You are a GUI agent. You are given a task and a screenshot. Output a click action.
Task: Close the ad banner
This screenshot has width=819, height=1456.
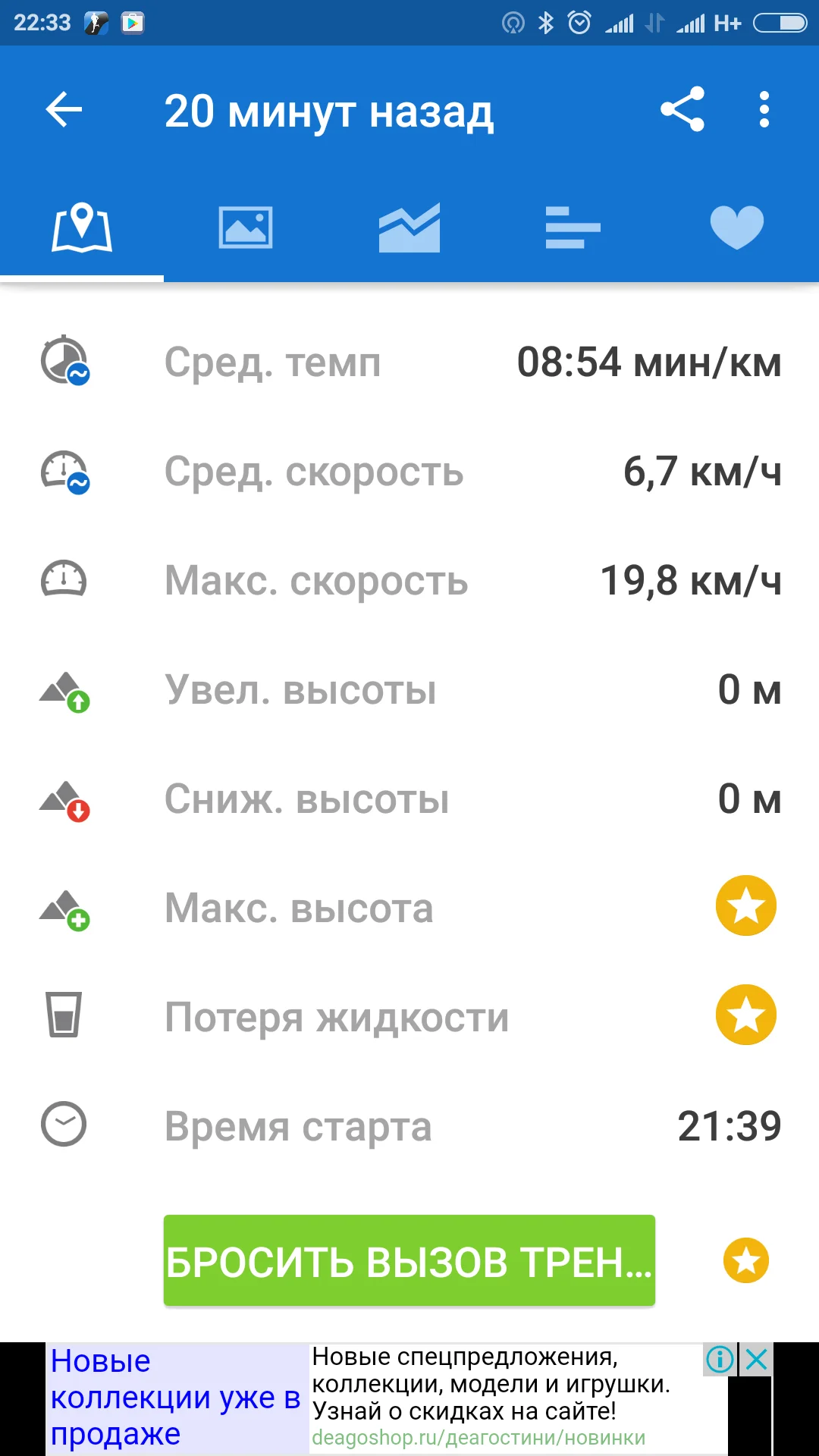tap(757, 1360)
